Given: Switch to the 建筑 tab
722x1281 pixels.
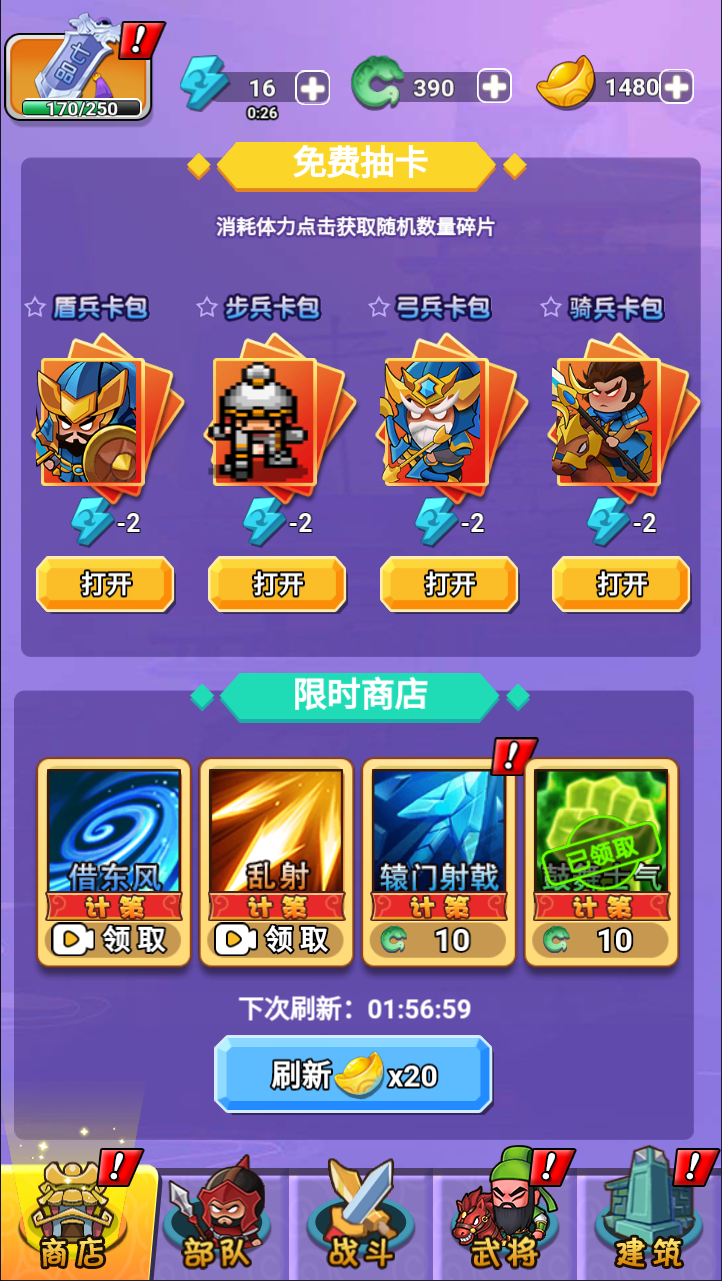Looking at the screenshot, I should point(648,1225).
